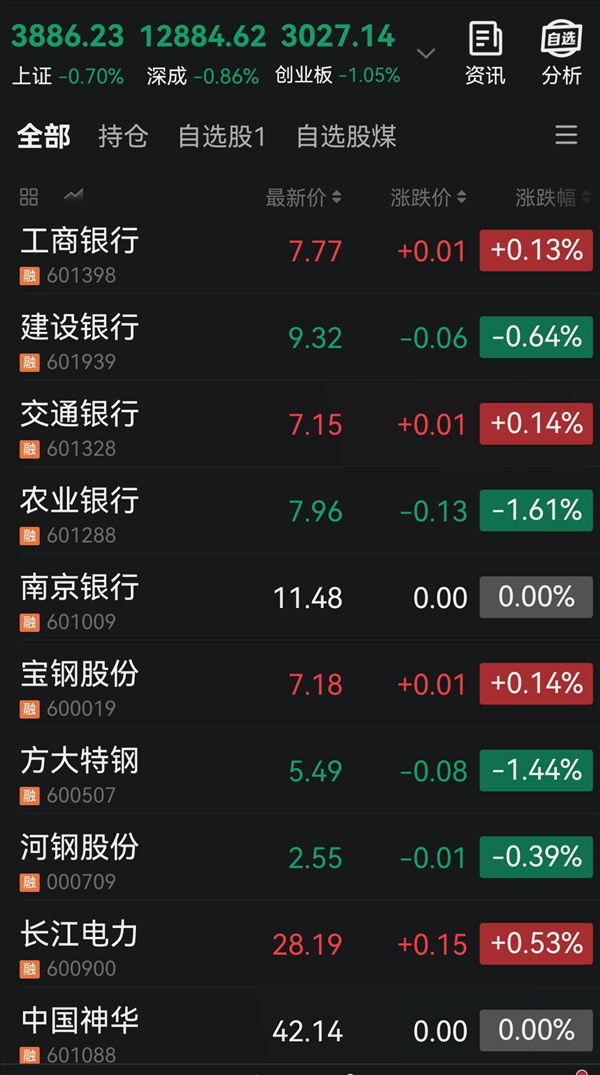Switch to the 自选股1 tab
Image resolution: width=600 pixels, height=1075 pixels.
[222, 137]
